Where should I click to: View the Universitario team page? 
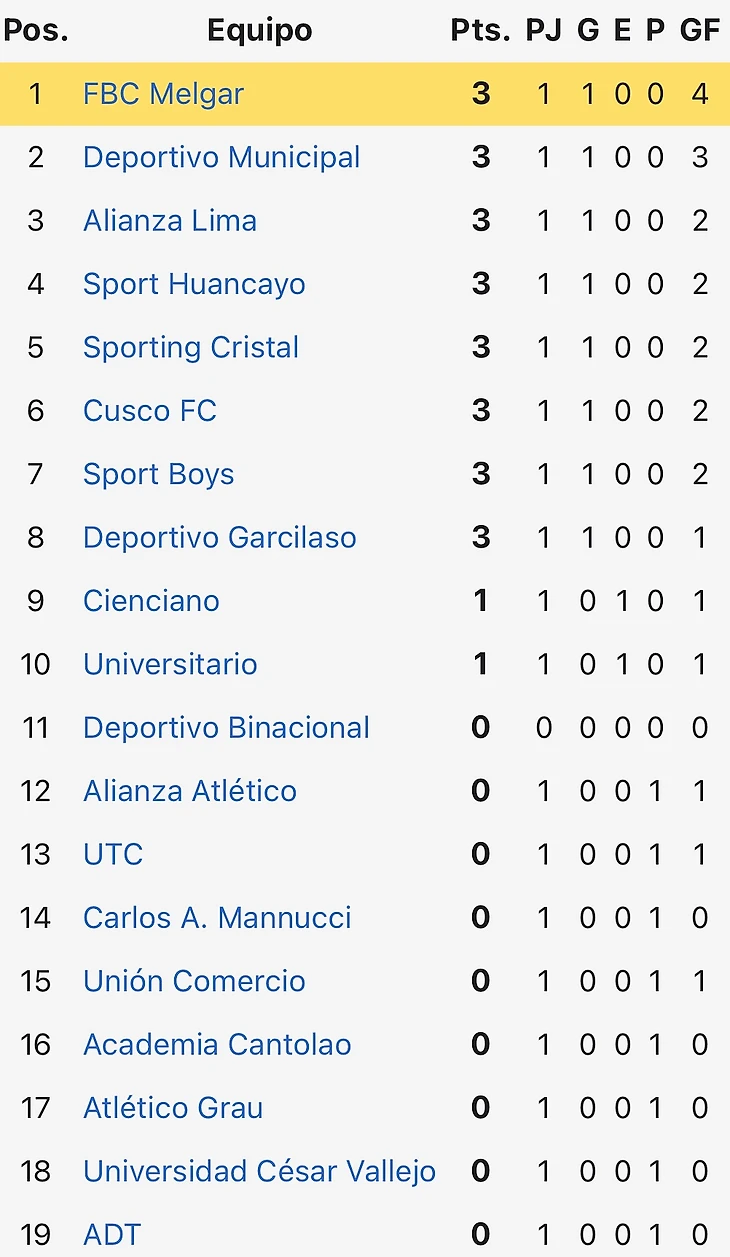coord(170,664)
